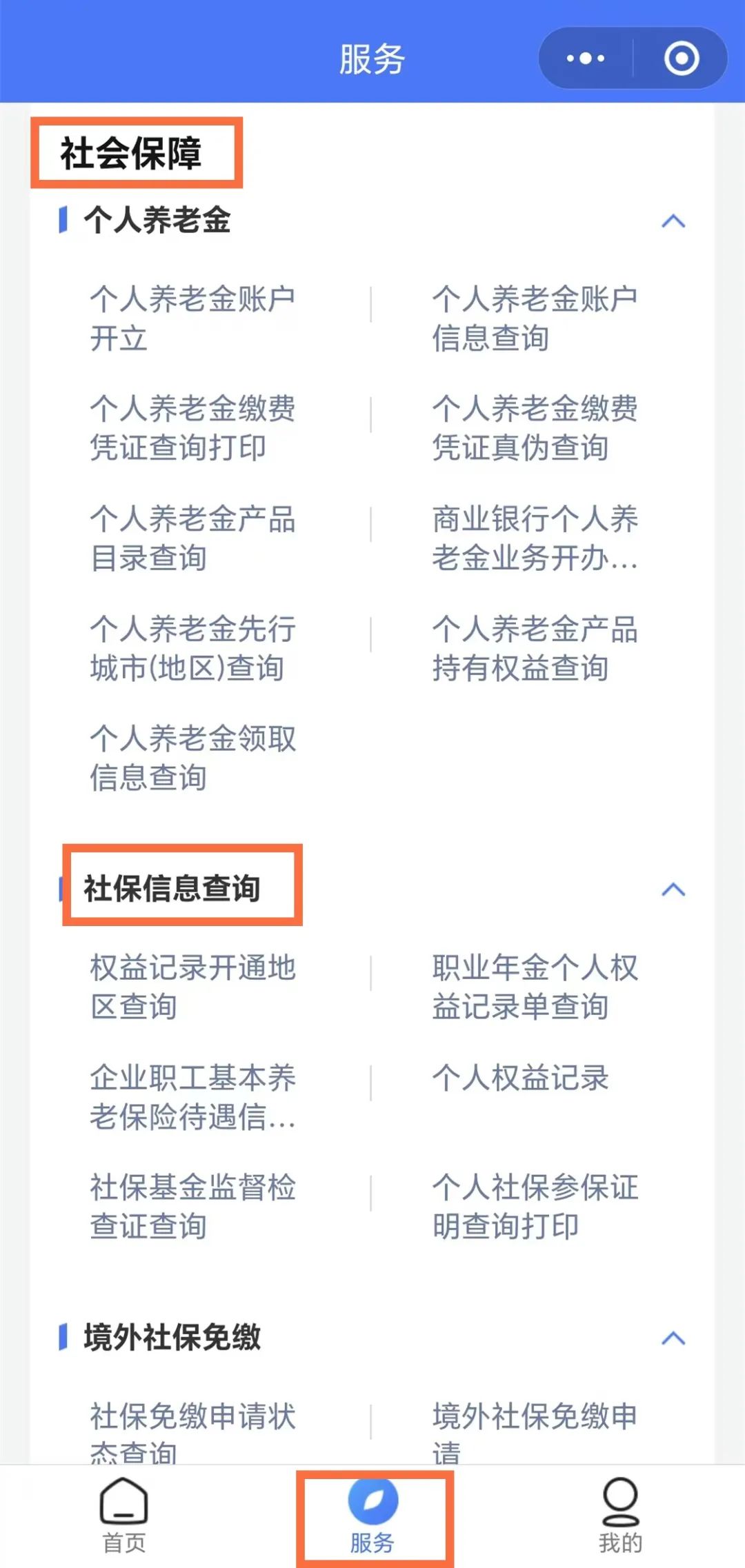Open 个人社保参保证明查询打印

coord(535,1207)
